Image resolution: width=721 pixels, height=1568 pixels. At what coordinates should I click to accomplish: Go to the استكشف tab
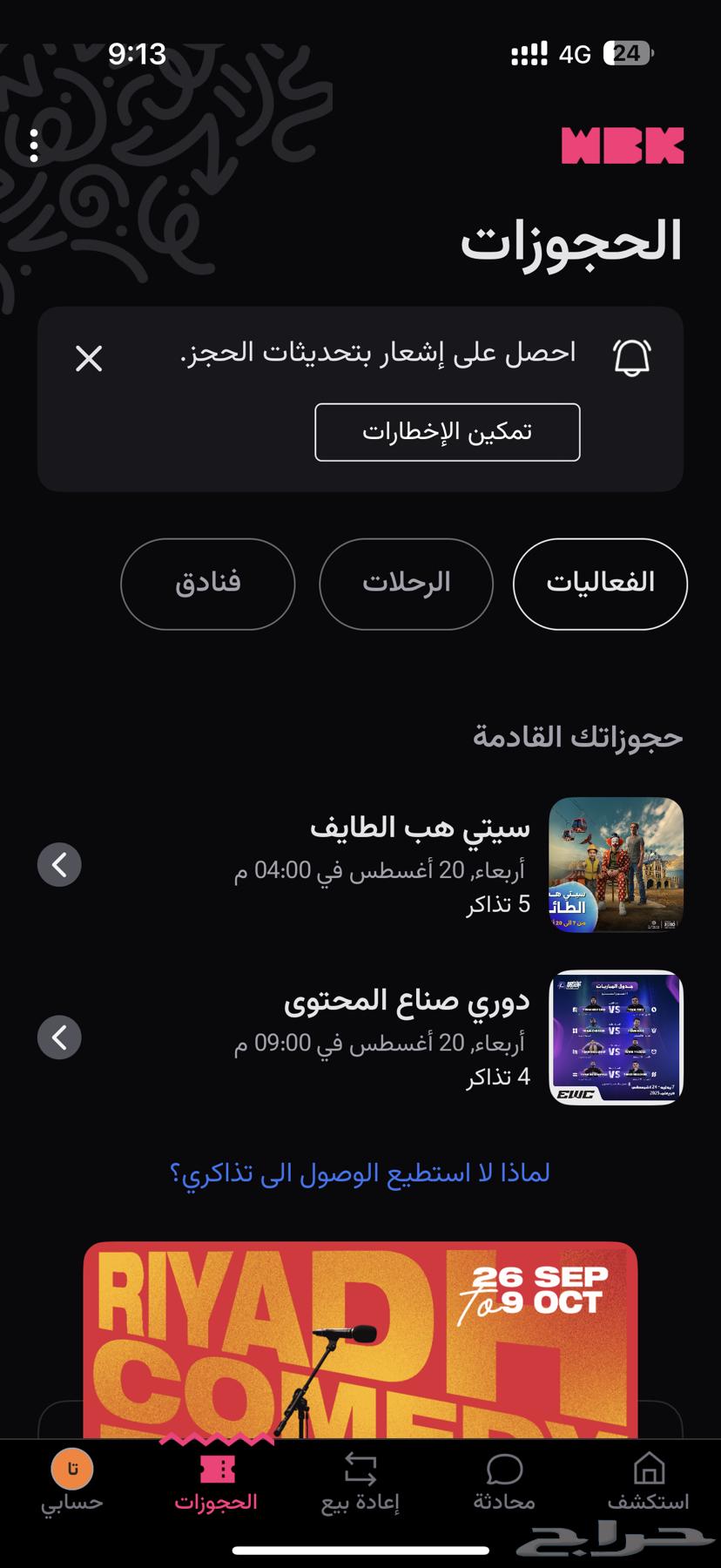click(x=648, y=1482)
